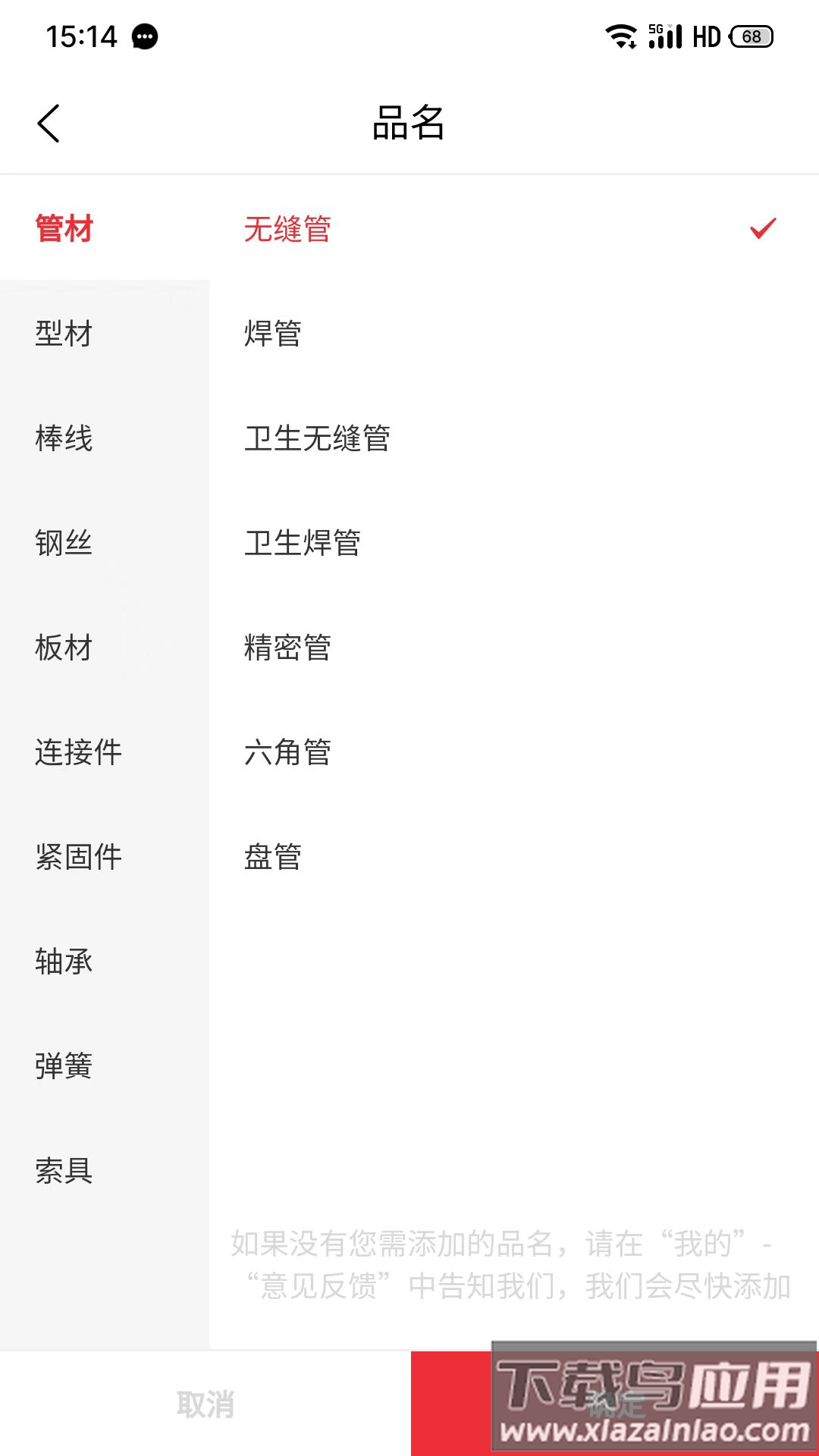This screenshot has width=819, height=1456.
Task: Pick 卫生无缝管 from the list
Action: click(317, 438)
